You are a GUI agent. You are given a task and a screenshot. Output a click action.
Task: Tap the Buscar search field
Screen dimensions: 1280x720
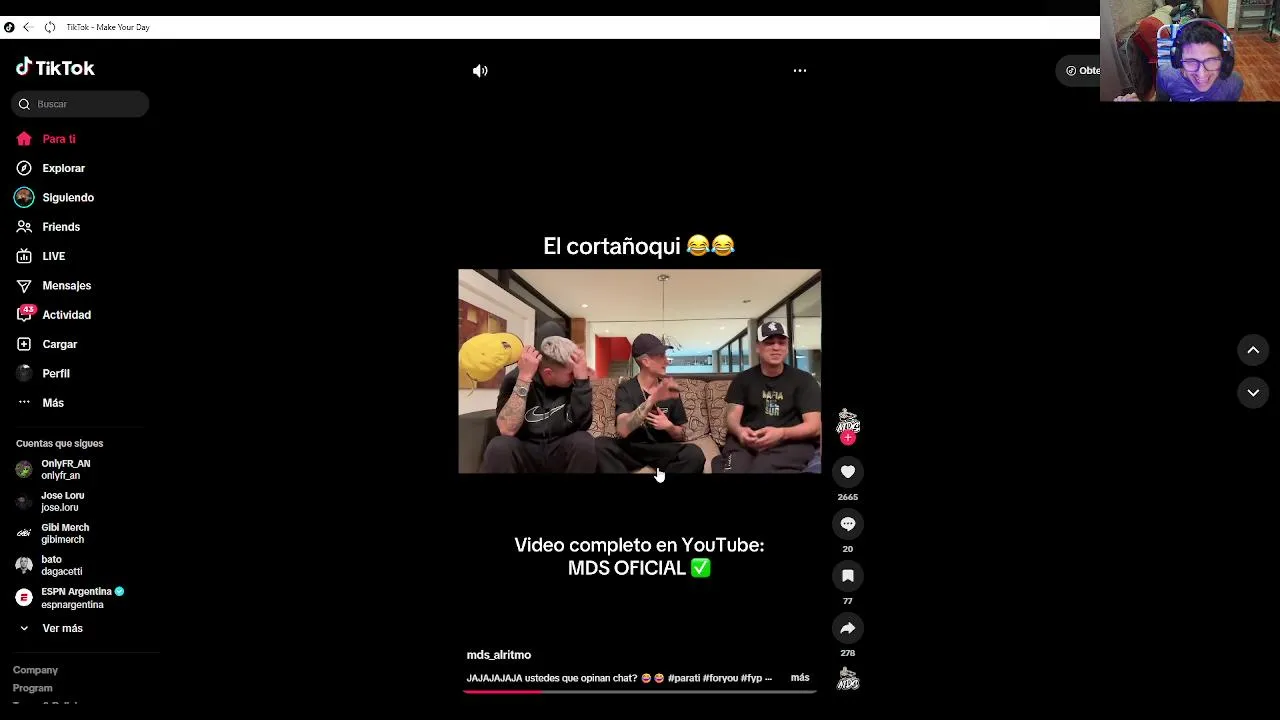[85, 104]
